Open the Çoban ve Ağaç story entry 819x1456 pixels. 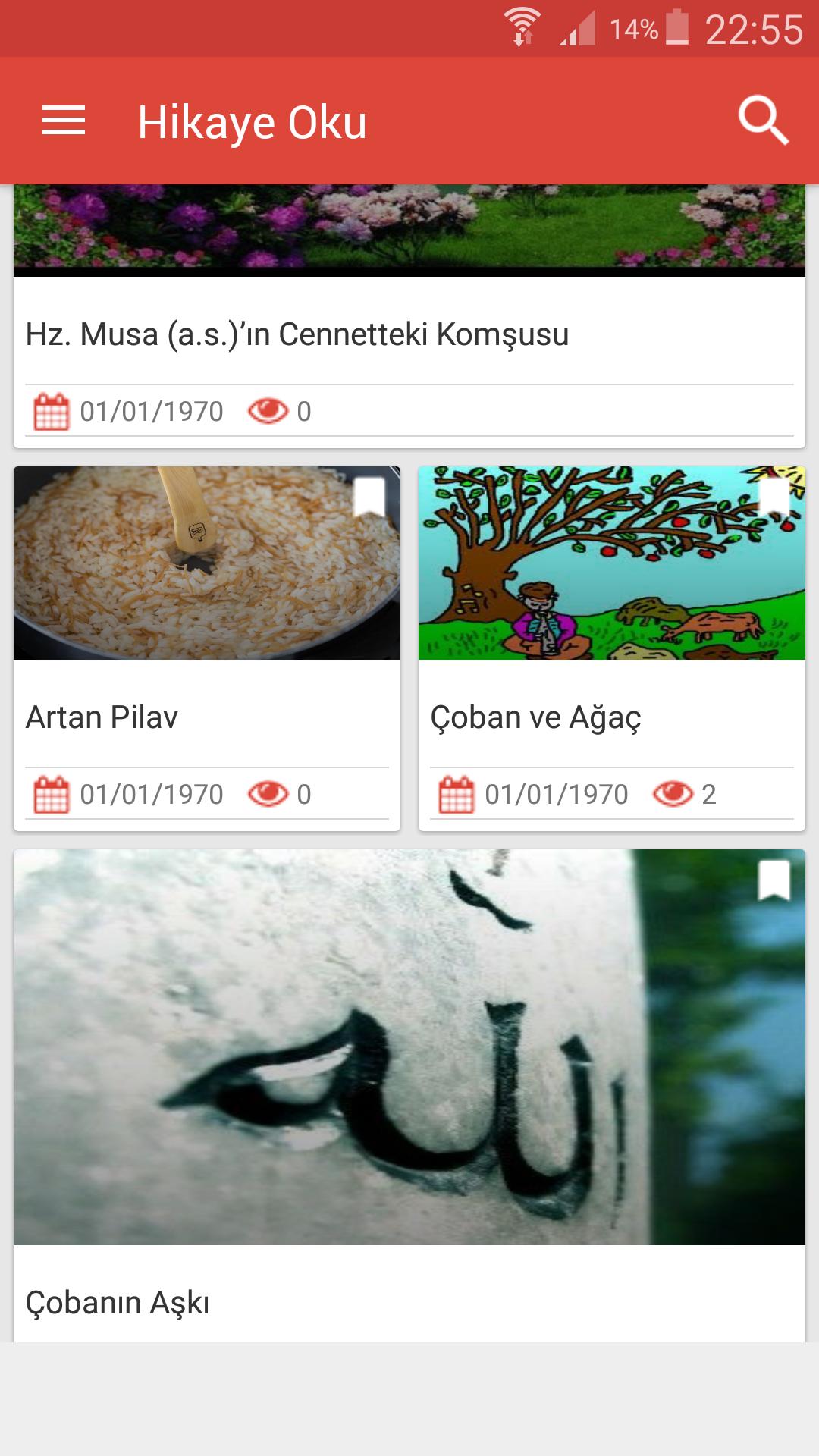[x=538, y=717]
